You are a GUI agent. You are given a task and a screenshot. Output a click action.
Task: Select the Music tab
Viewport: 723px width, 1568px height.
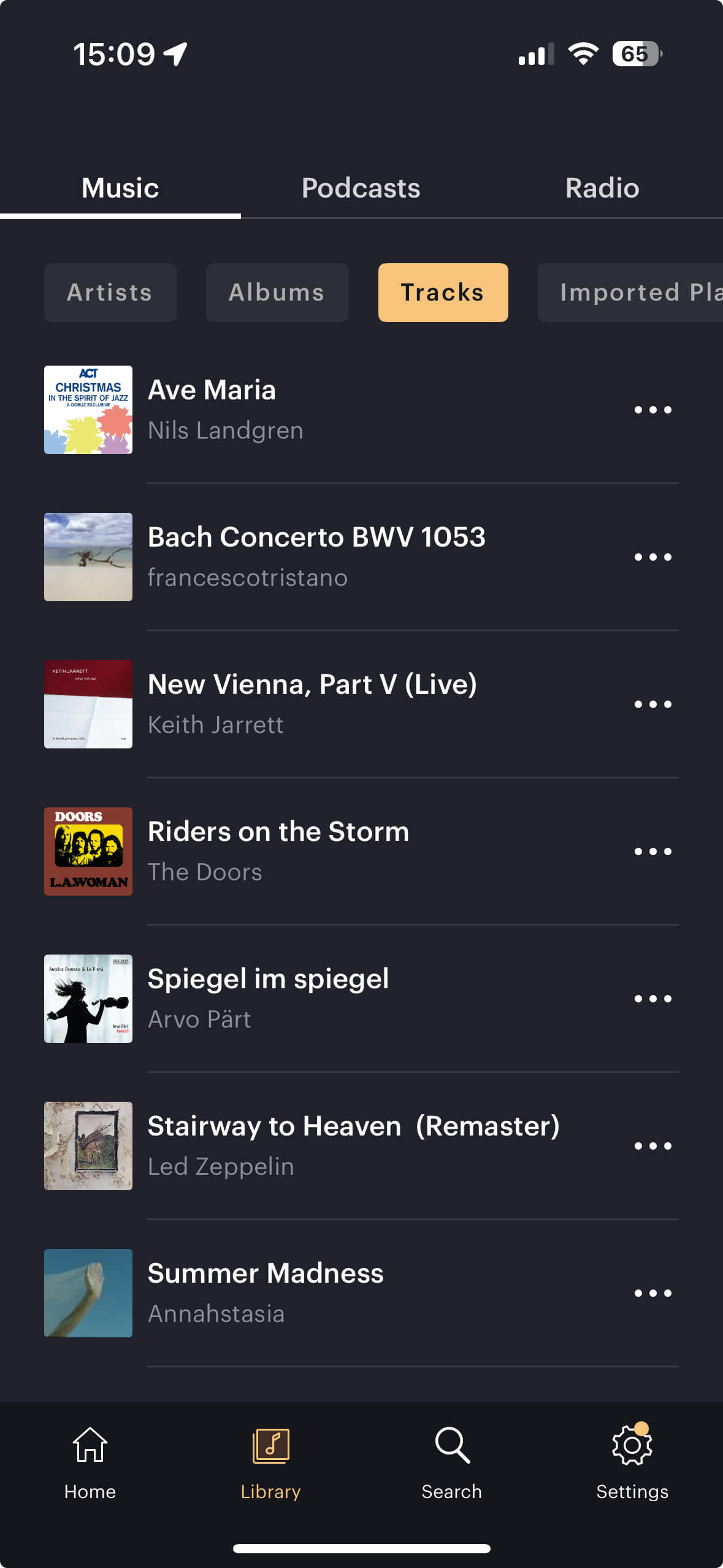coord(120,188)
